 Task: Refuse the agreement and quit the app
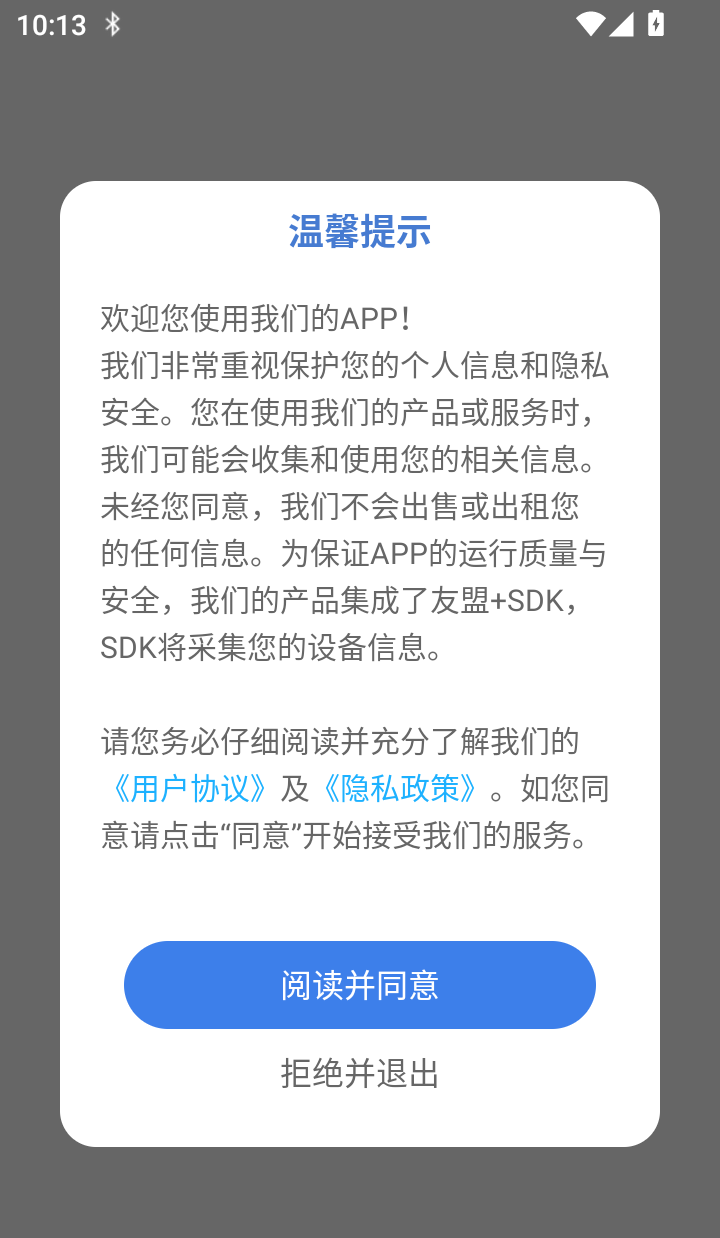coord(359,1075)
